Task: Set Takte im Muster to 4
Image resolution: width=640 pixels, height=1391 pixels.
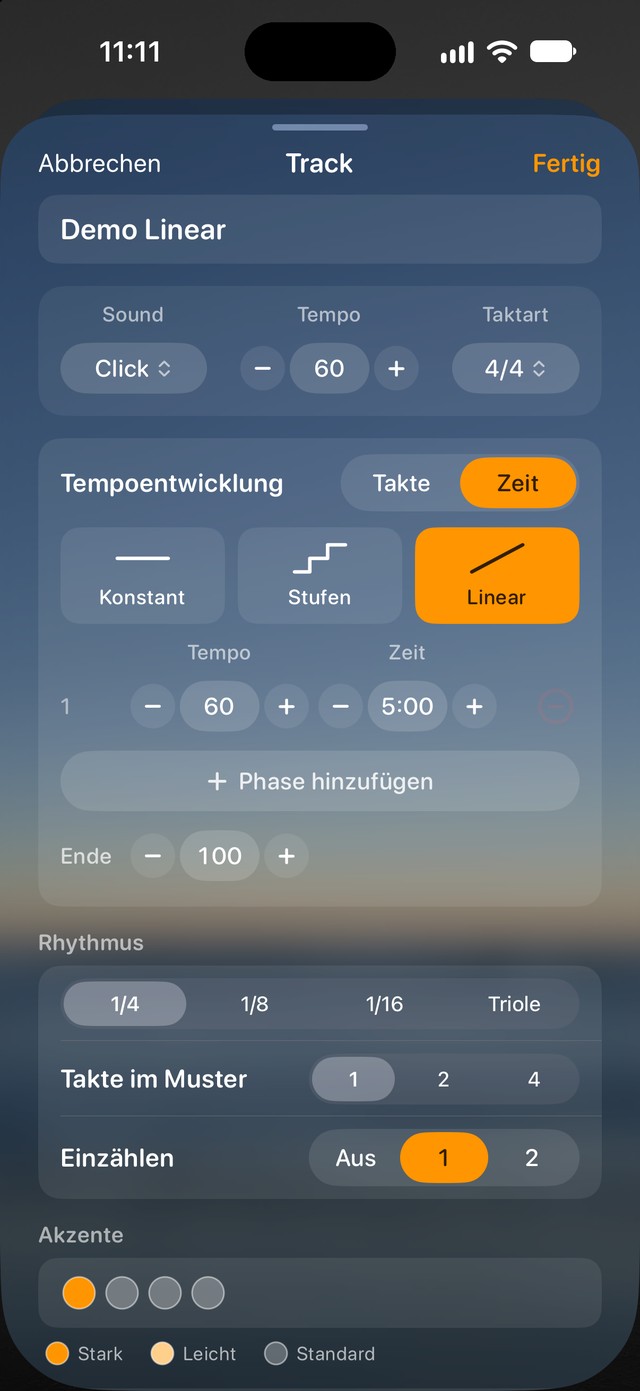Action: pyautogui.click(x=534, y=1079)
